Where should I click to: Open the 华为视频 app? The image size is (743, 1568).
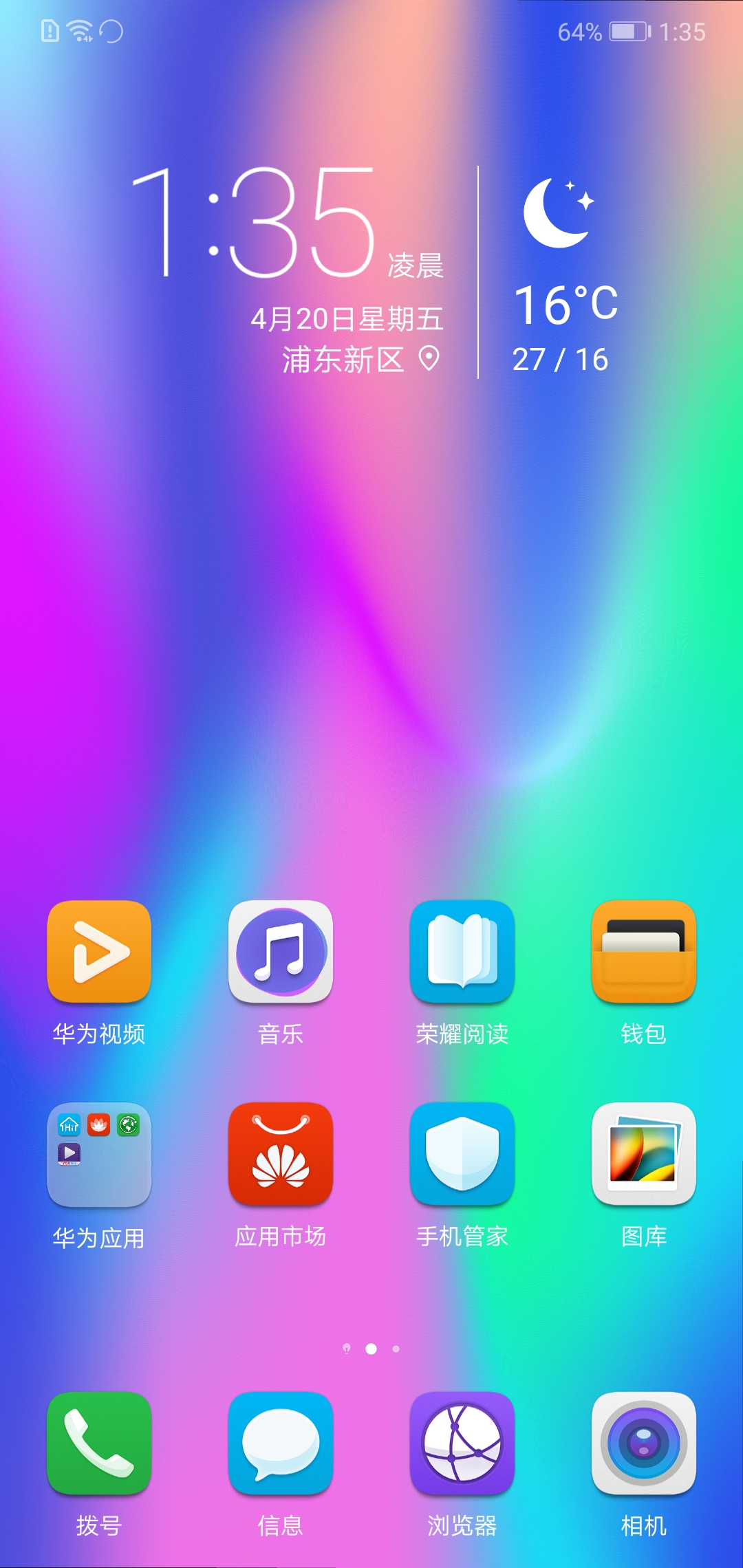click(x=99, y=952)
